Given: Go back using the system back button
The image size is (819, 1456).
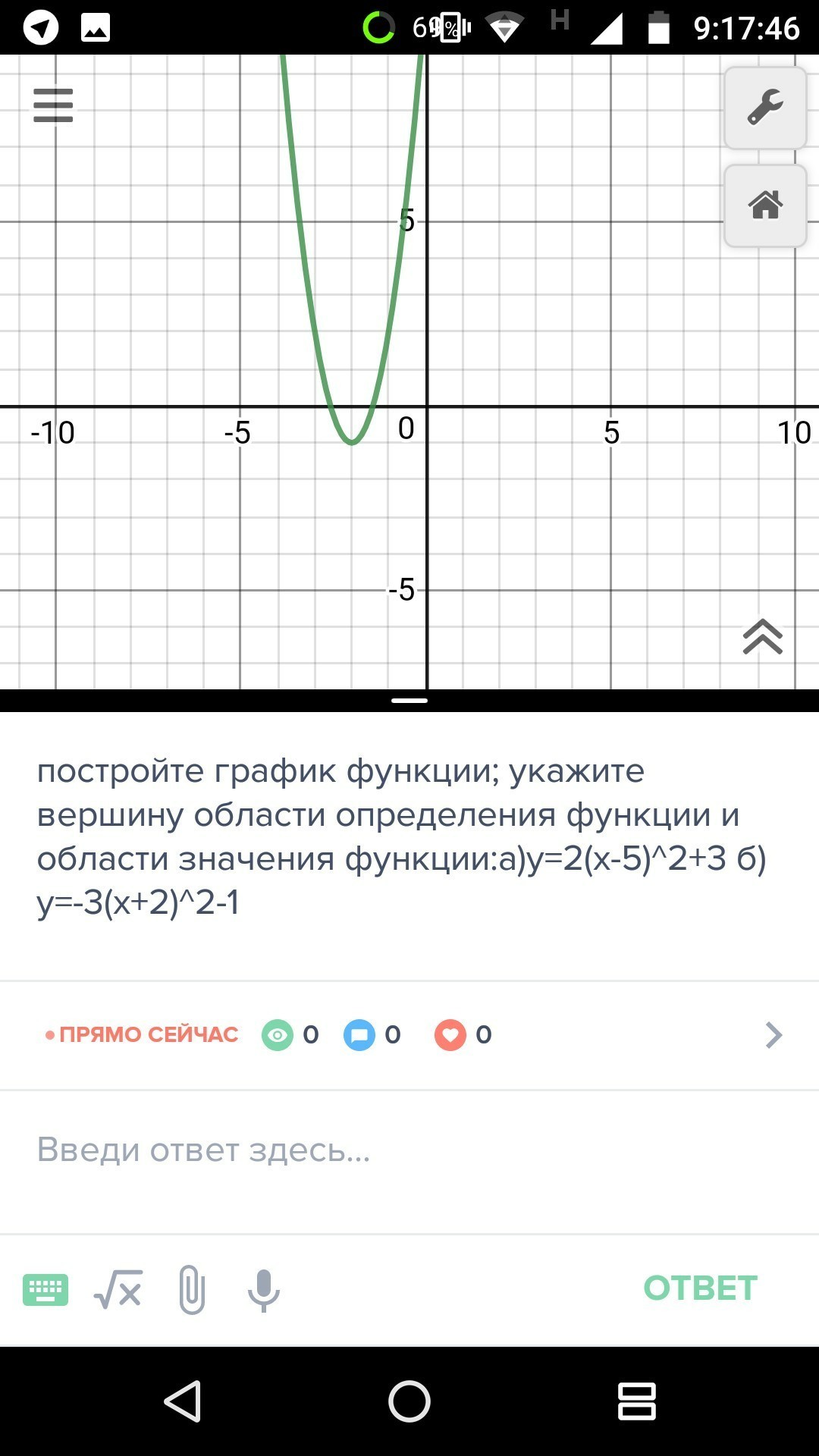Looking at the screenshot, I should click(x=183, y=1401).
